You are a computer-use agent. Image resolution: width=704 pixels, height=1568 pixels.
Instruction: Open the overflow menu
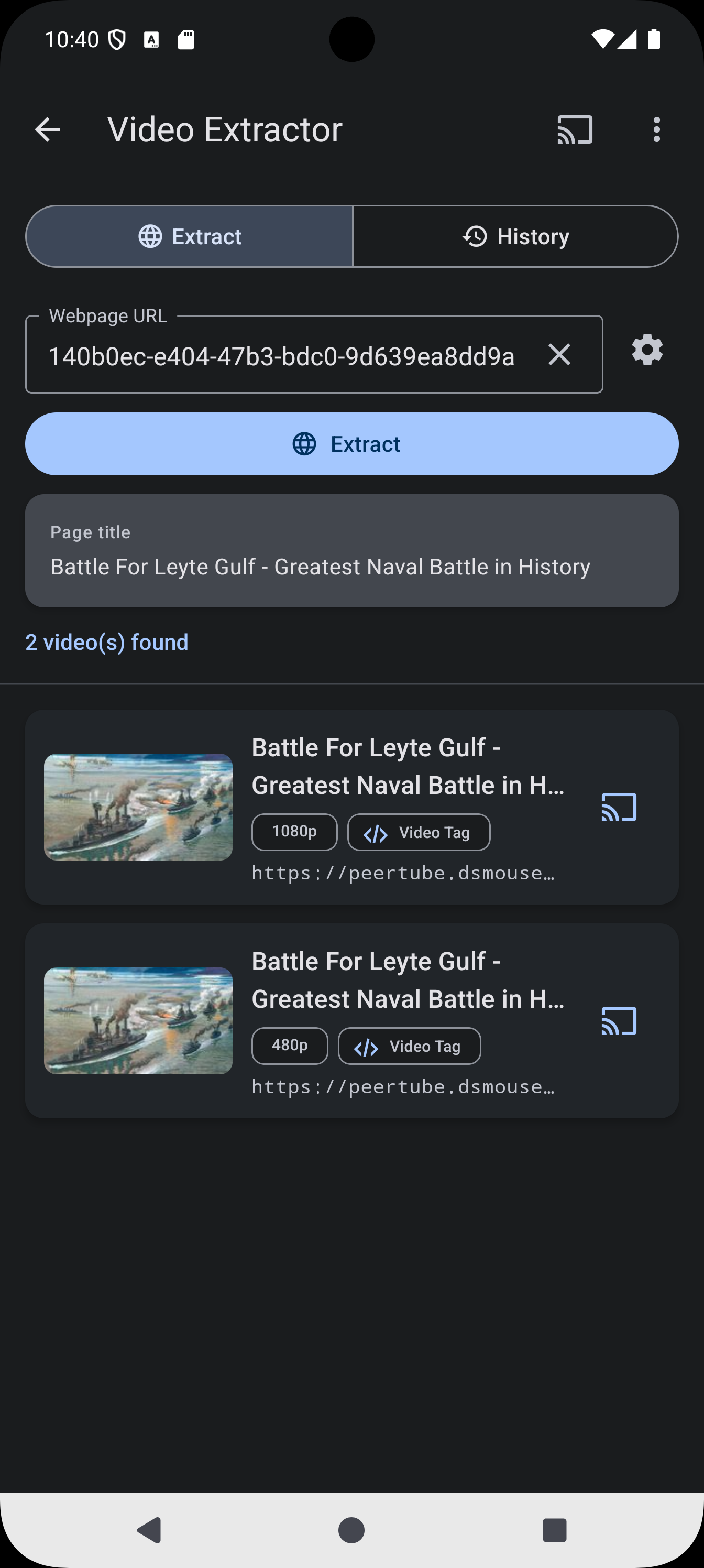(656, 129)
